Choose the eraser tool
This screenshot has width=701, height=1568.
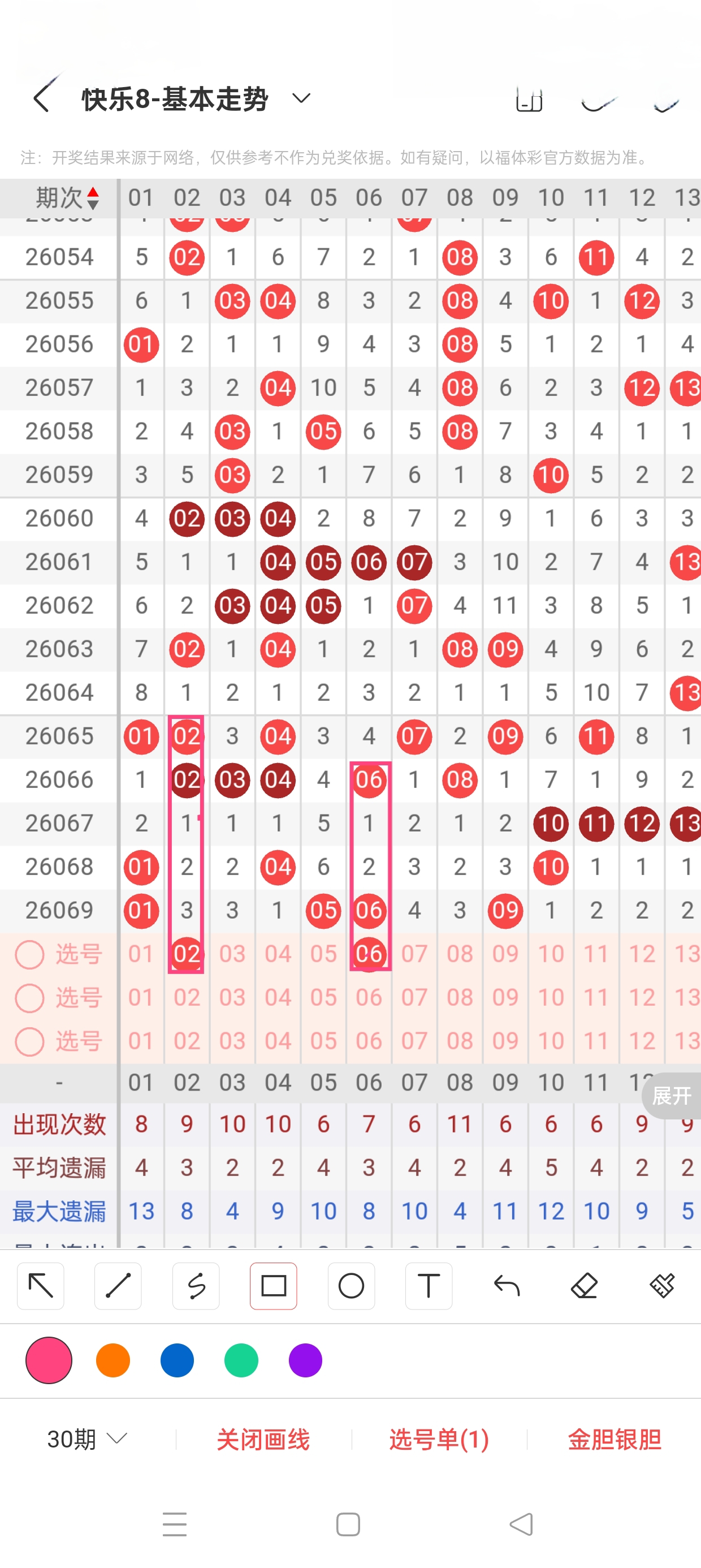584,1286
